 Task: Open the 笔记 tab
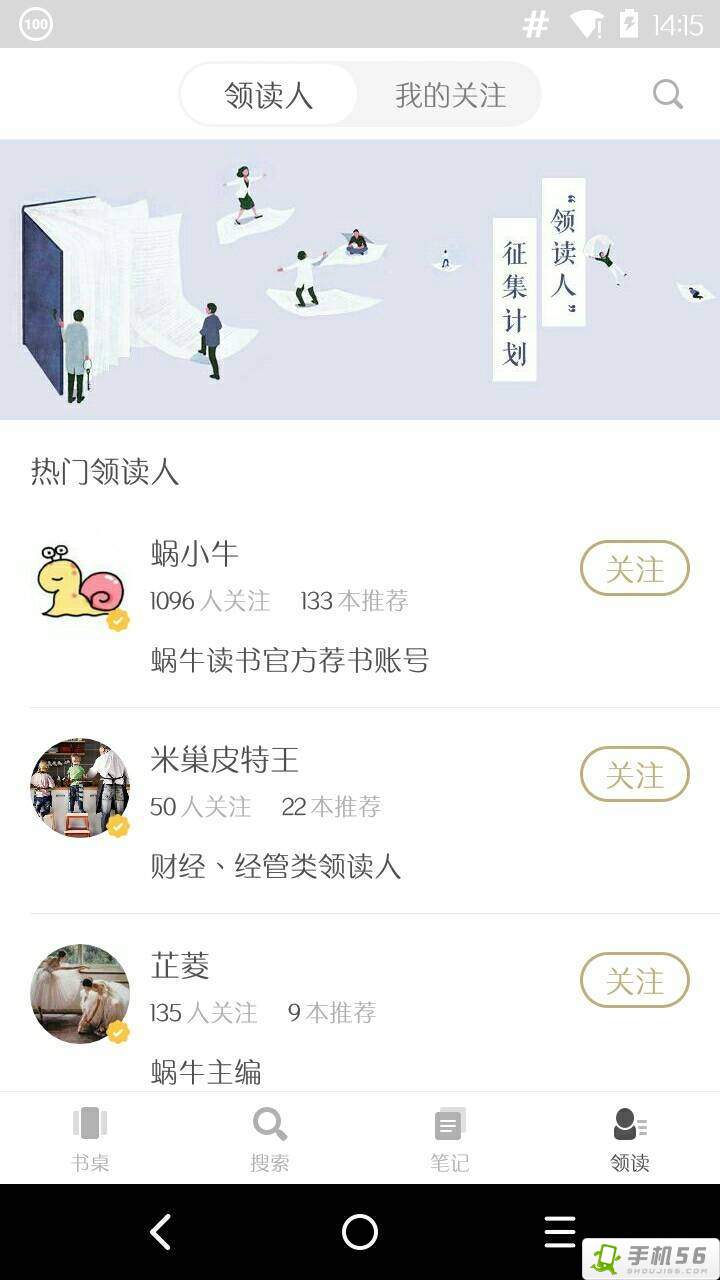click(x=450, y=1138)
